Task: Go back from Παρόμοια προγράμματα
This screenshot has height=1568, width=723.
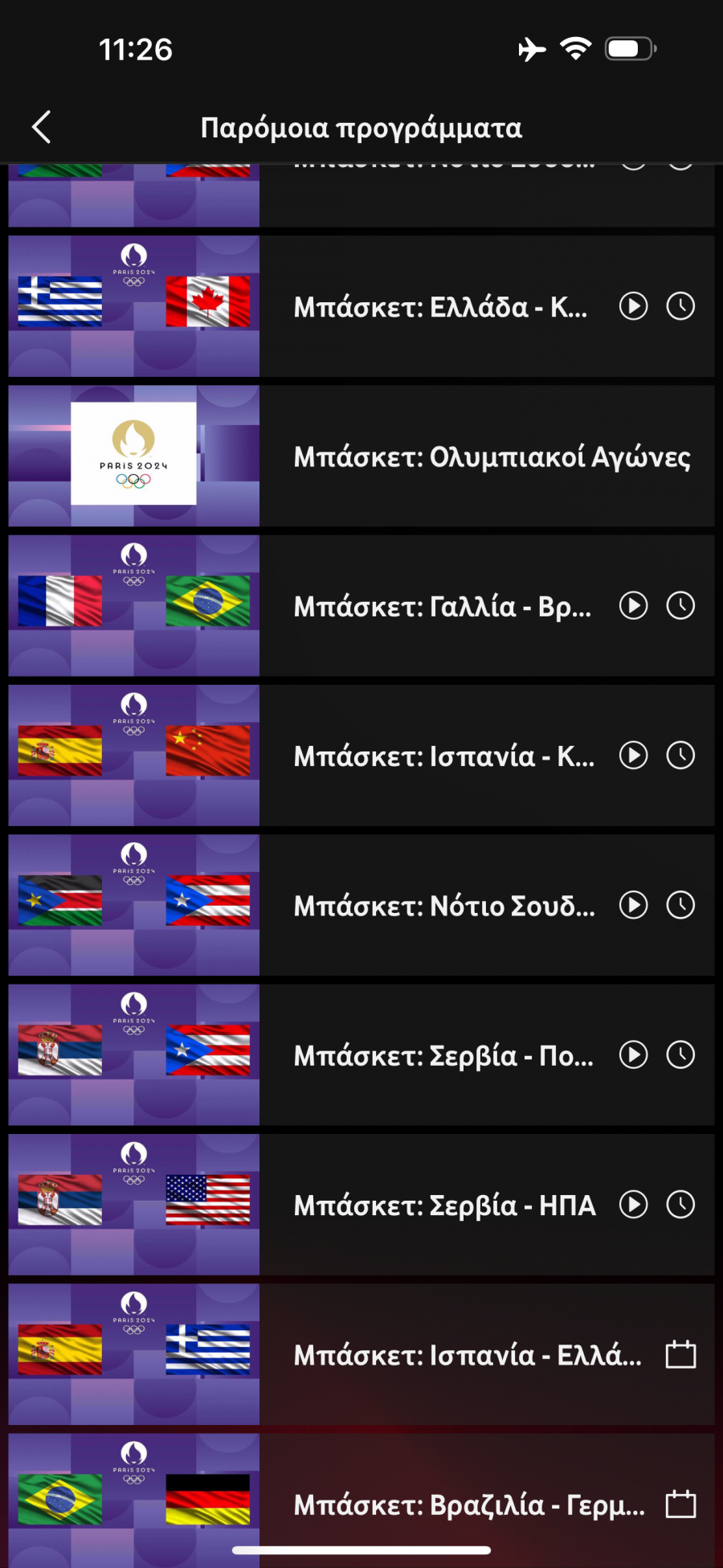Action: pos(42,127)
